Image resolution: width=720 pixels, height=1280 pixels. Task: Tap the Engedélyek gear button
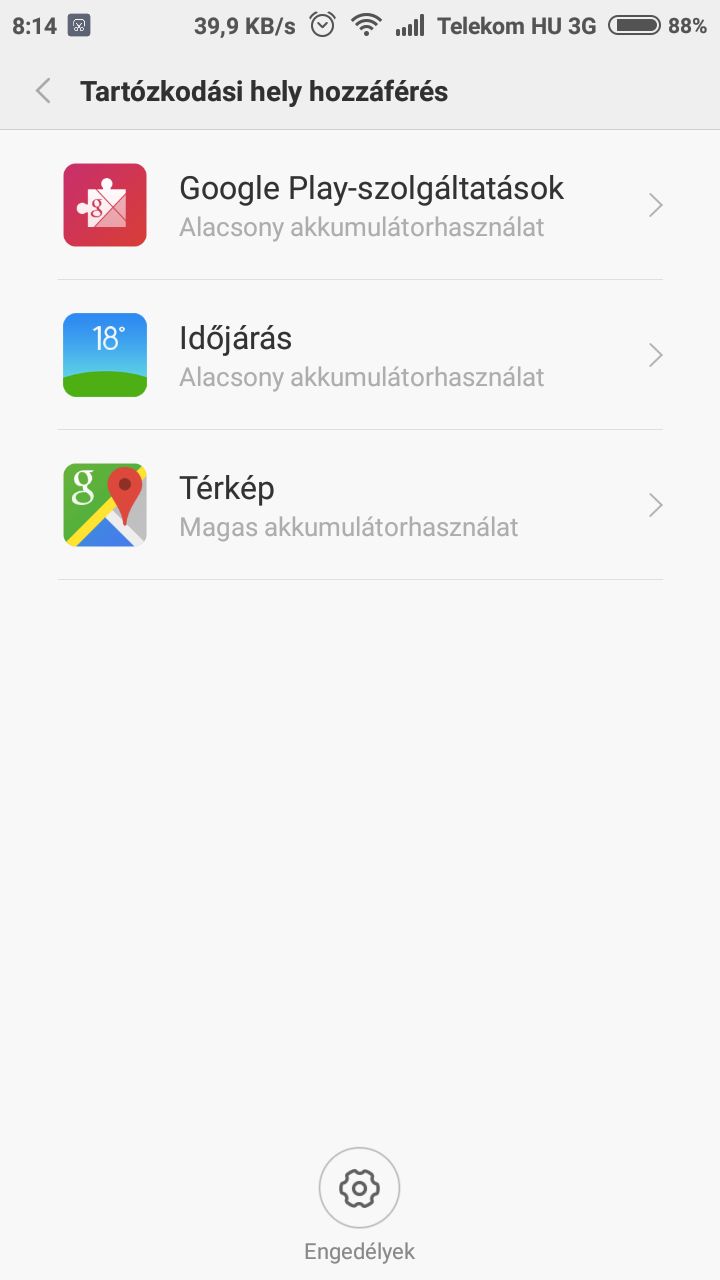[x=359, y=1188]
